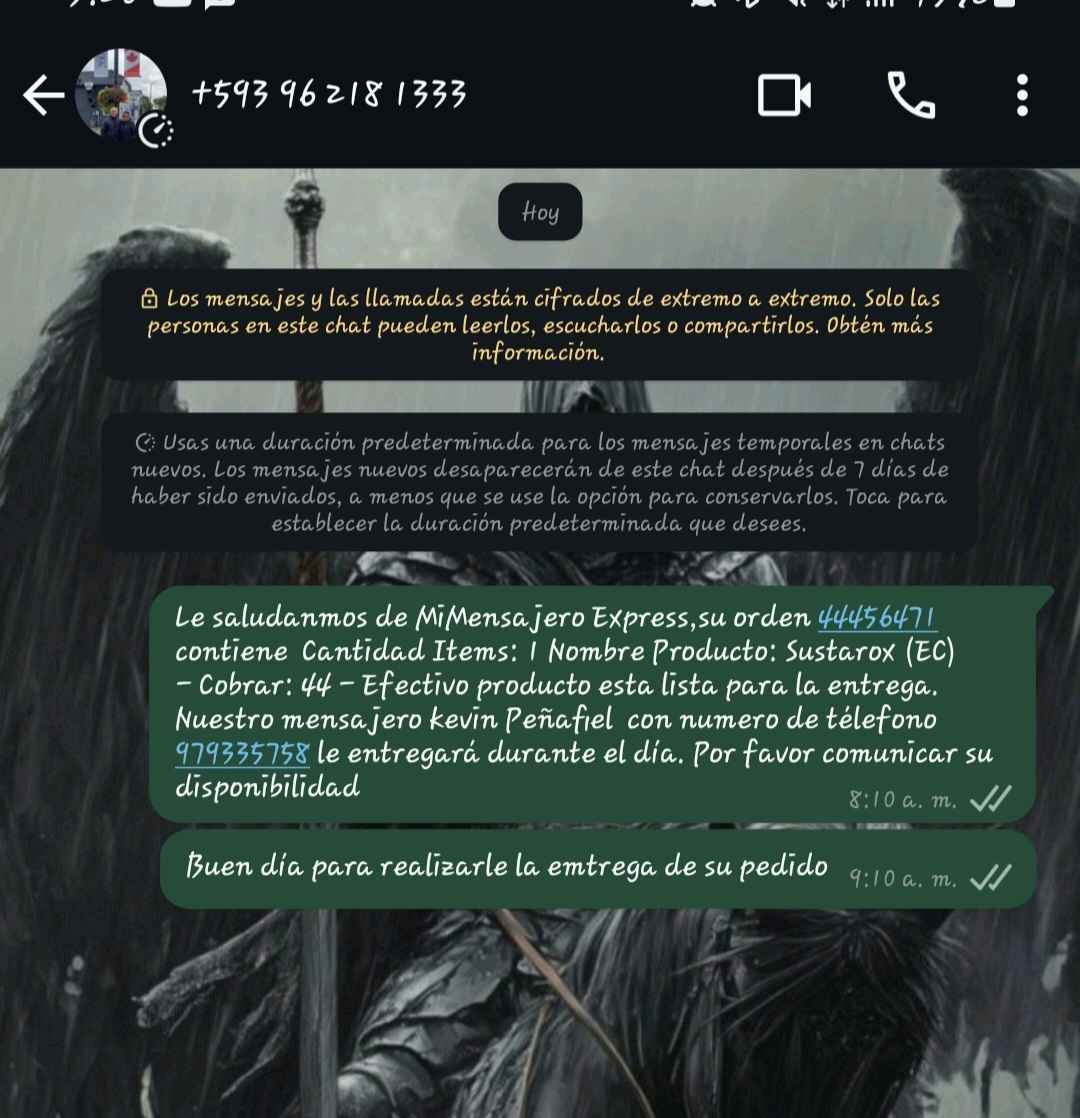
Task: Open the overflow menu
Action: pyautogui.click(x=1021, y=96)
